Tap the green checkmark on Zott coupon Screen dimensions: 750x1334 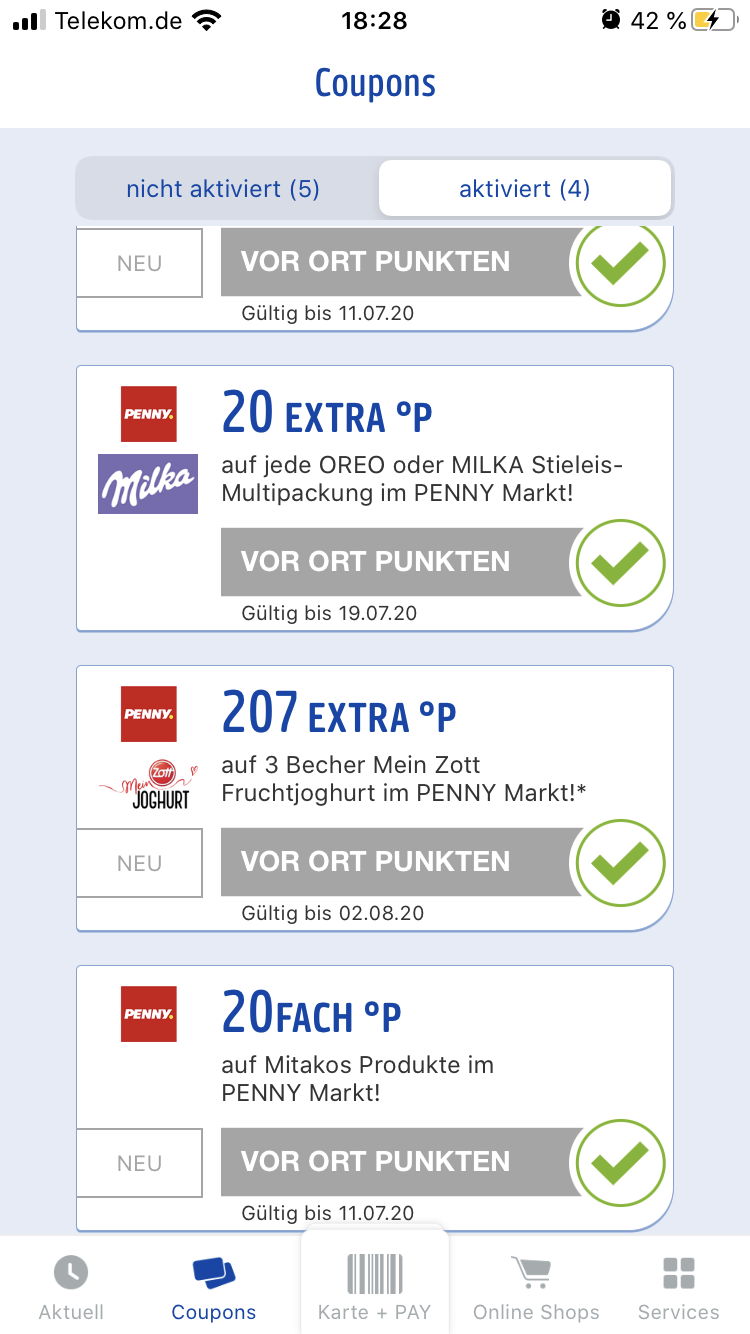point(621,863)
